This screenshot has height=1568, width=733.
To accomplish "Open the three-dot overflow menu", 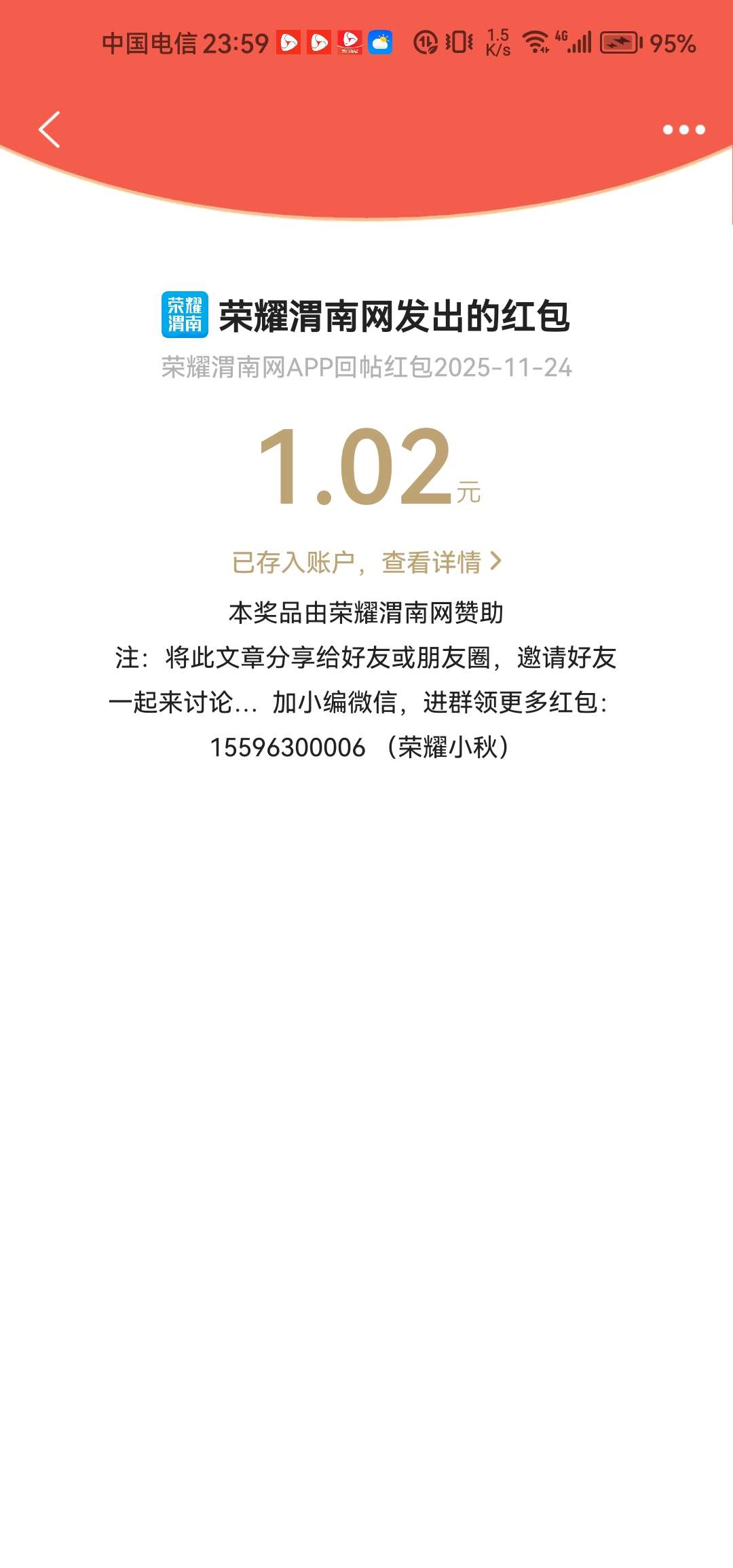I will click(x=683, y=130).
